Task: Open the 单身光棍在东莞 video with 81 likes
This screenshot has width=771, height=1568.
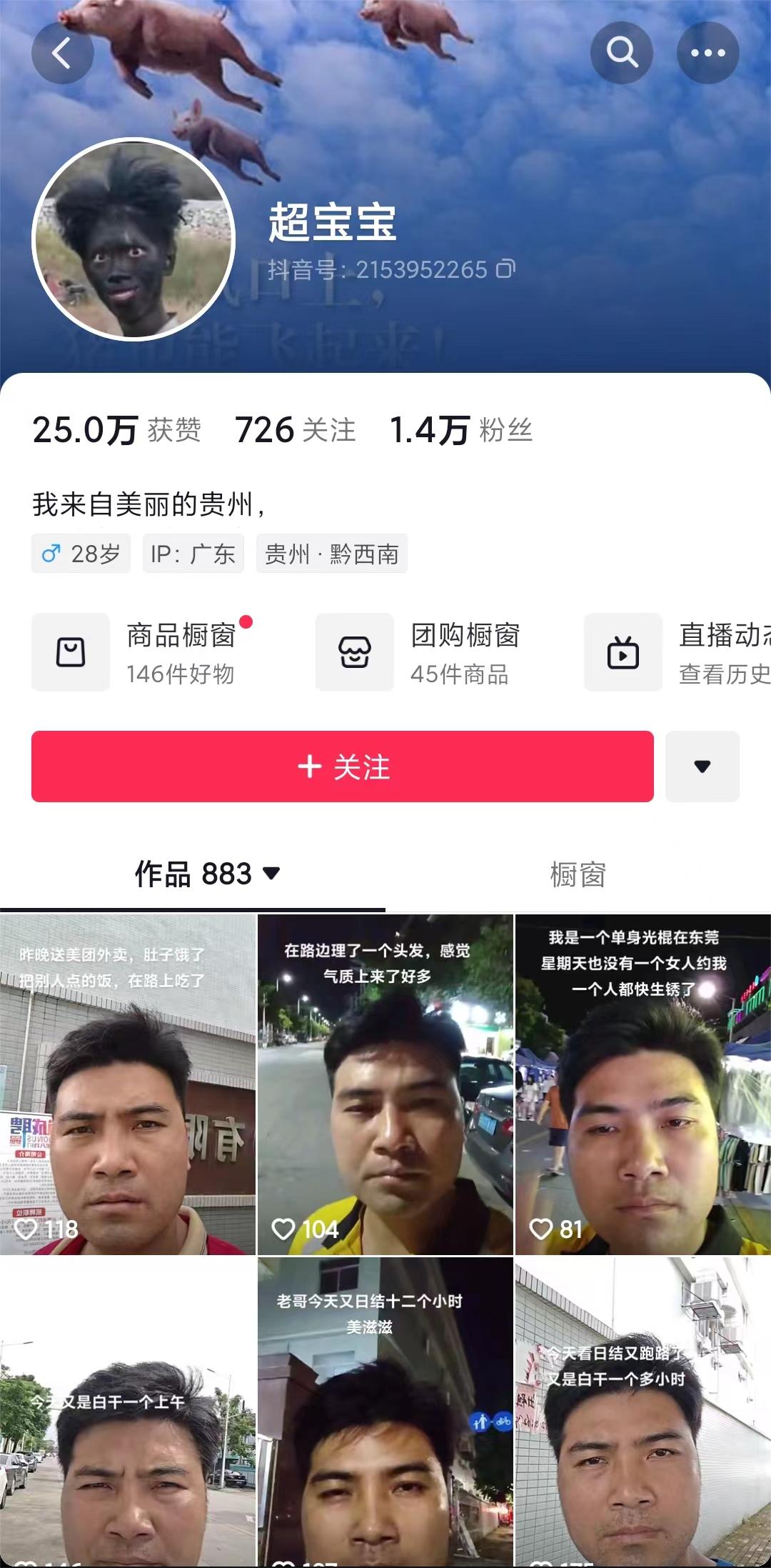Action: (x=642, y=1084)
